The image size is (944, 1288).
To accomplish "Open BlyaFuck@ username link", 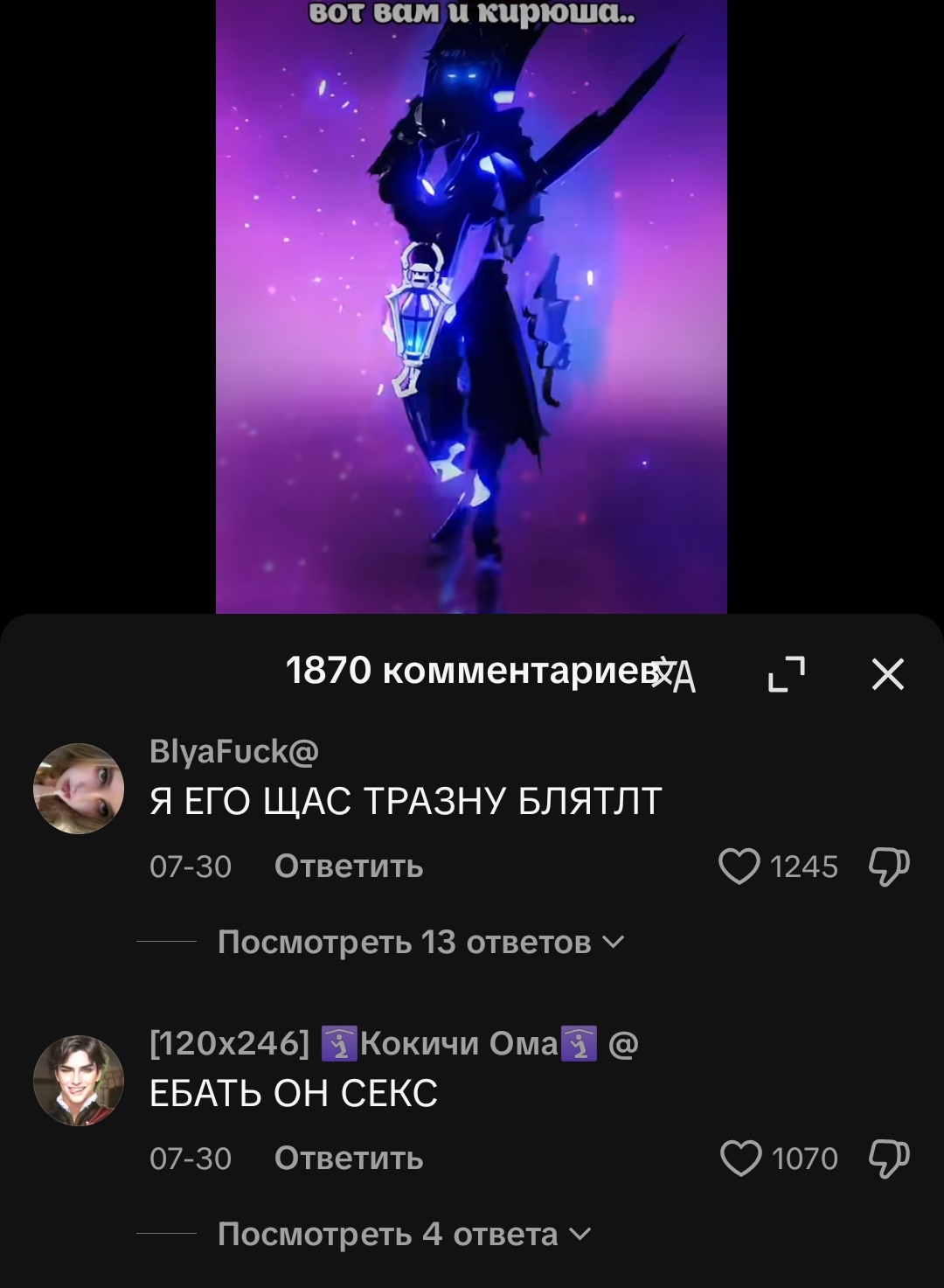I will [x=234, y=751].
